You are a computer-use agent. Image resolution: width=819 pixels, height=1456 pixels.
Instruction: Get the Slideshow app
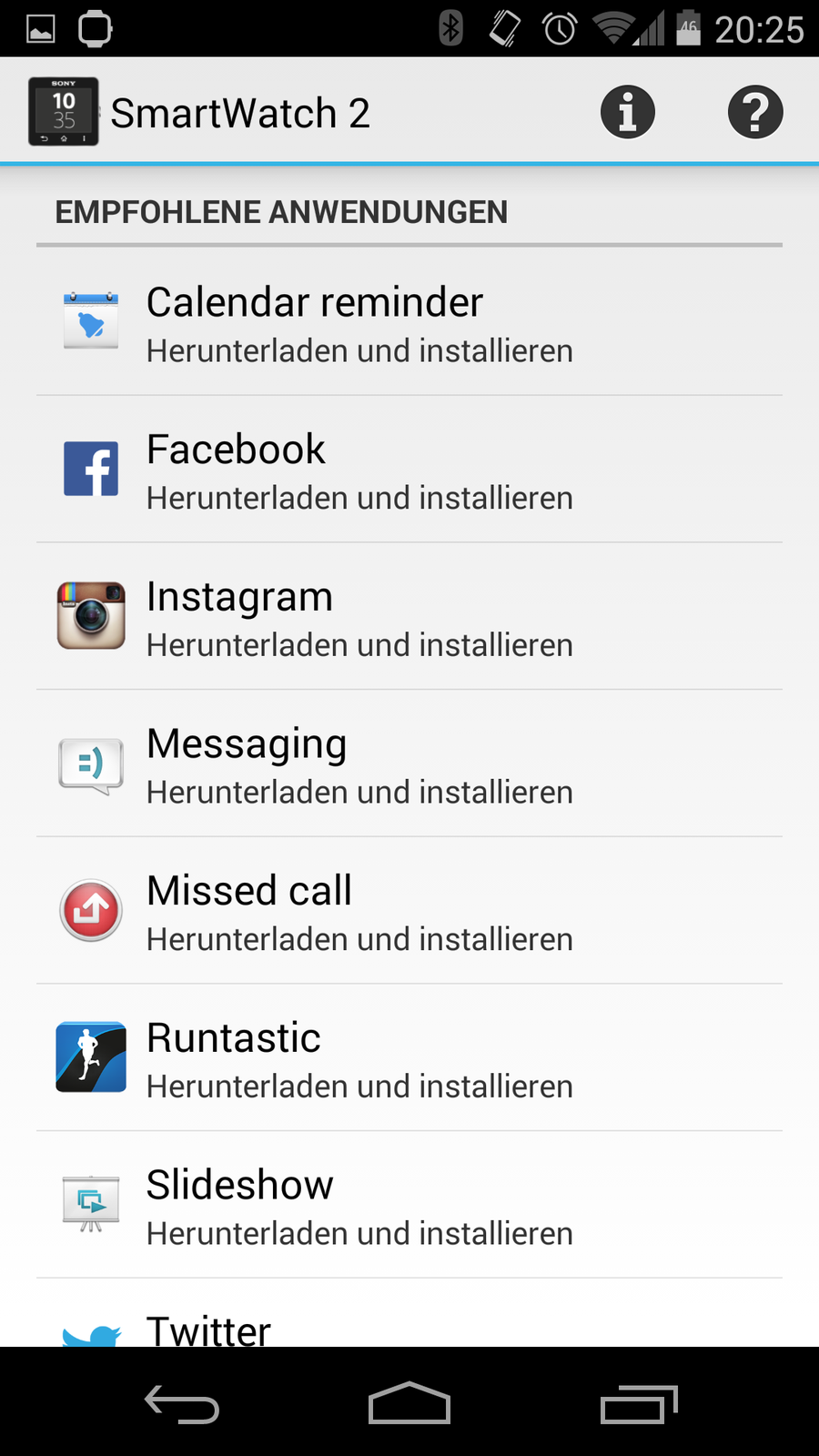(x=409, y=1207)
